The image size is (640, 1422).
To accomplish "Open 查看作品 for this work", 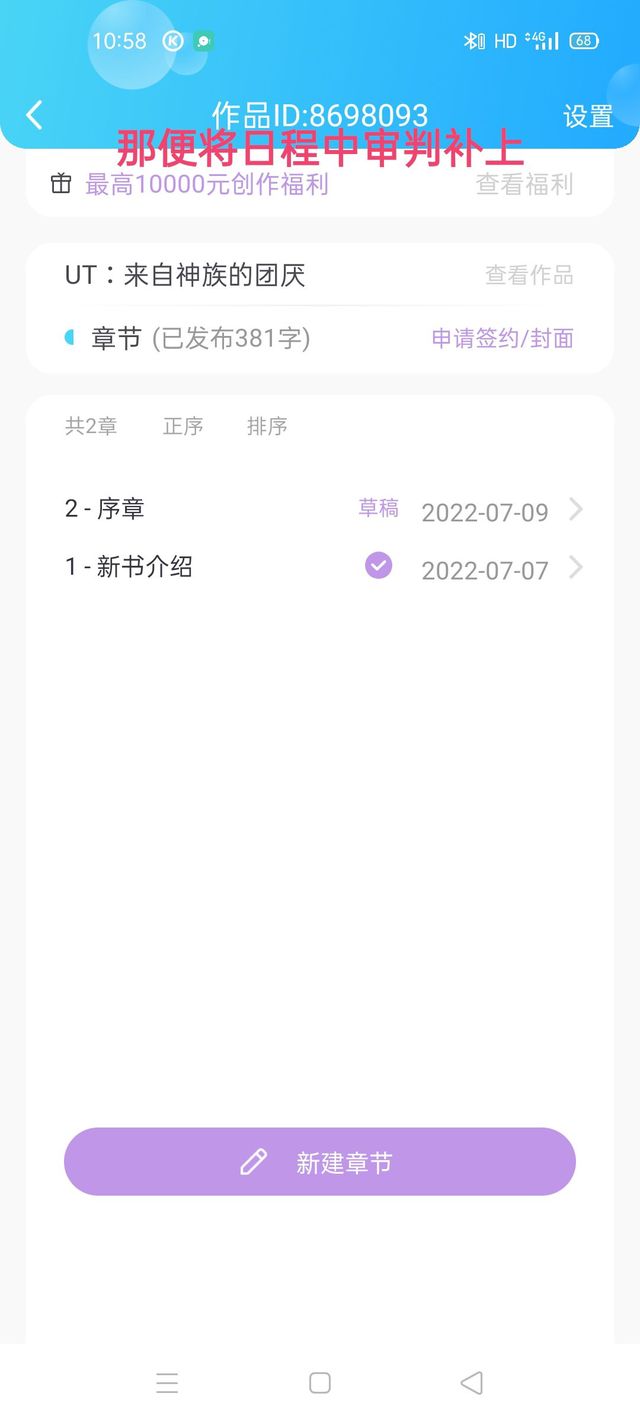I will pos(529,275).
